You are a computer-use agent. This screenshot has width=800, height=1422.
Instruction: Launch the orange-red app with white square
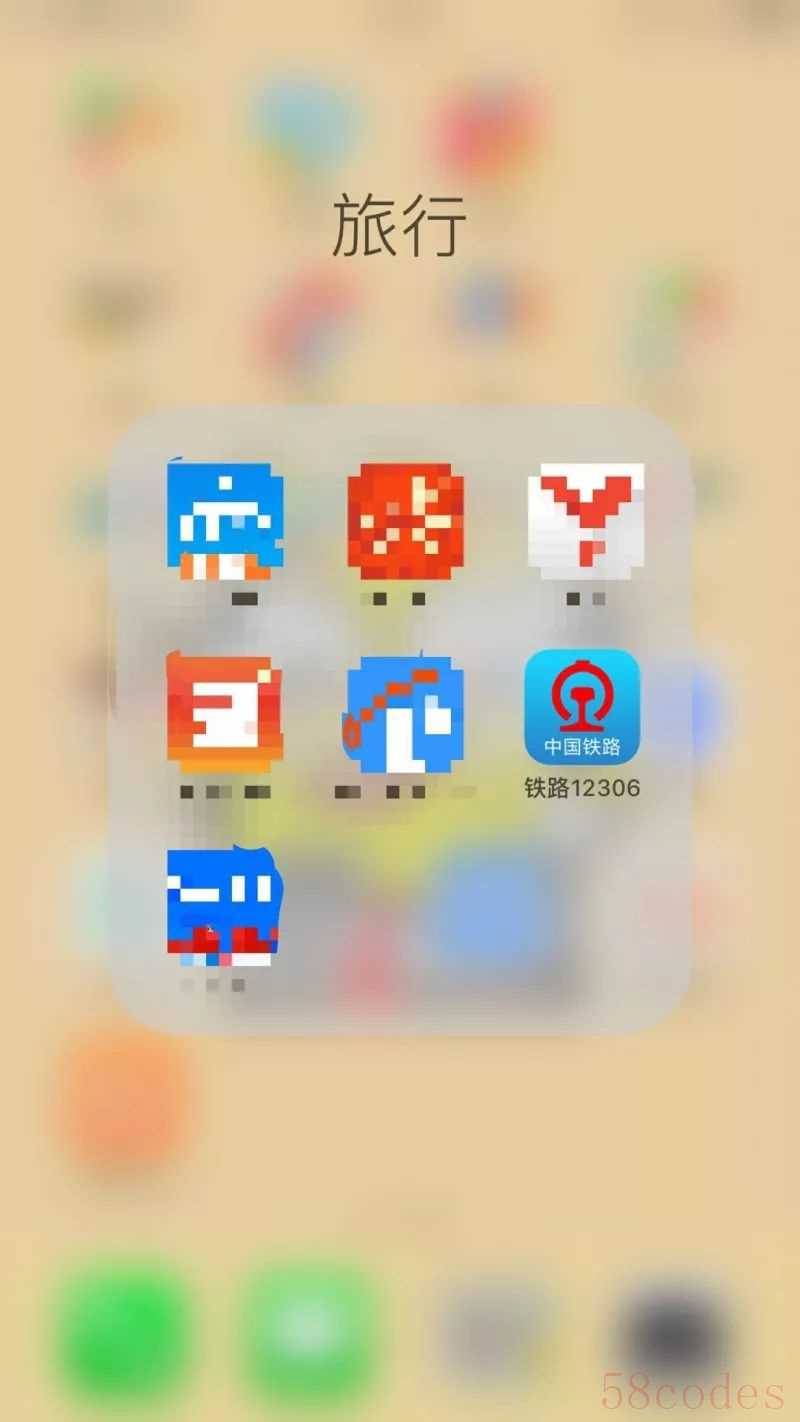pyautogui.click(x=225, y=710)
